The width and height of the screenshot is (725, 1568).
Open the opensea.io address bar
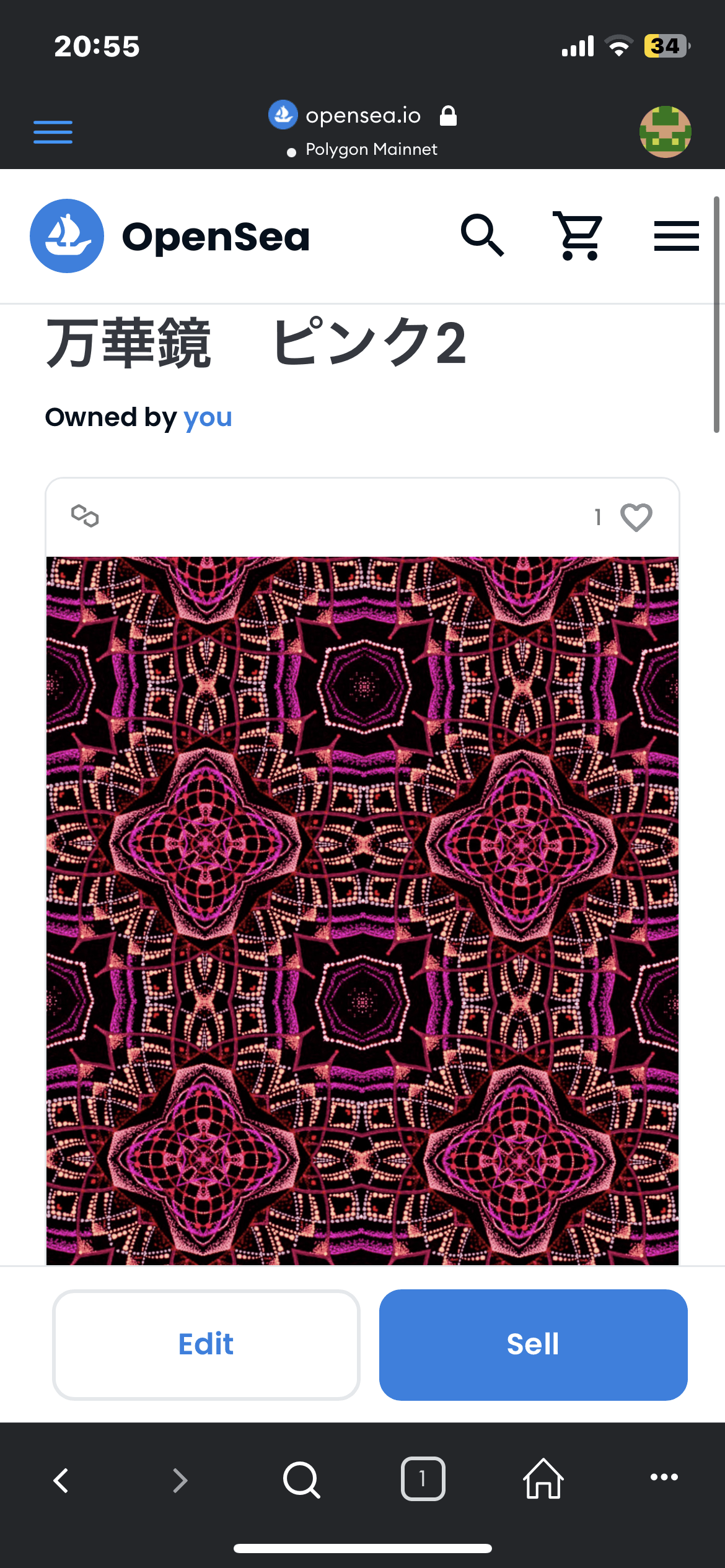tap(362, 116)
